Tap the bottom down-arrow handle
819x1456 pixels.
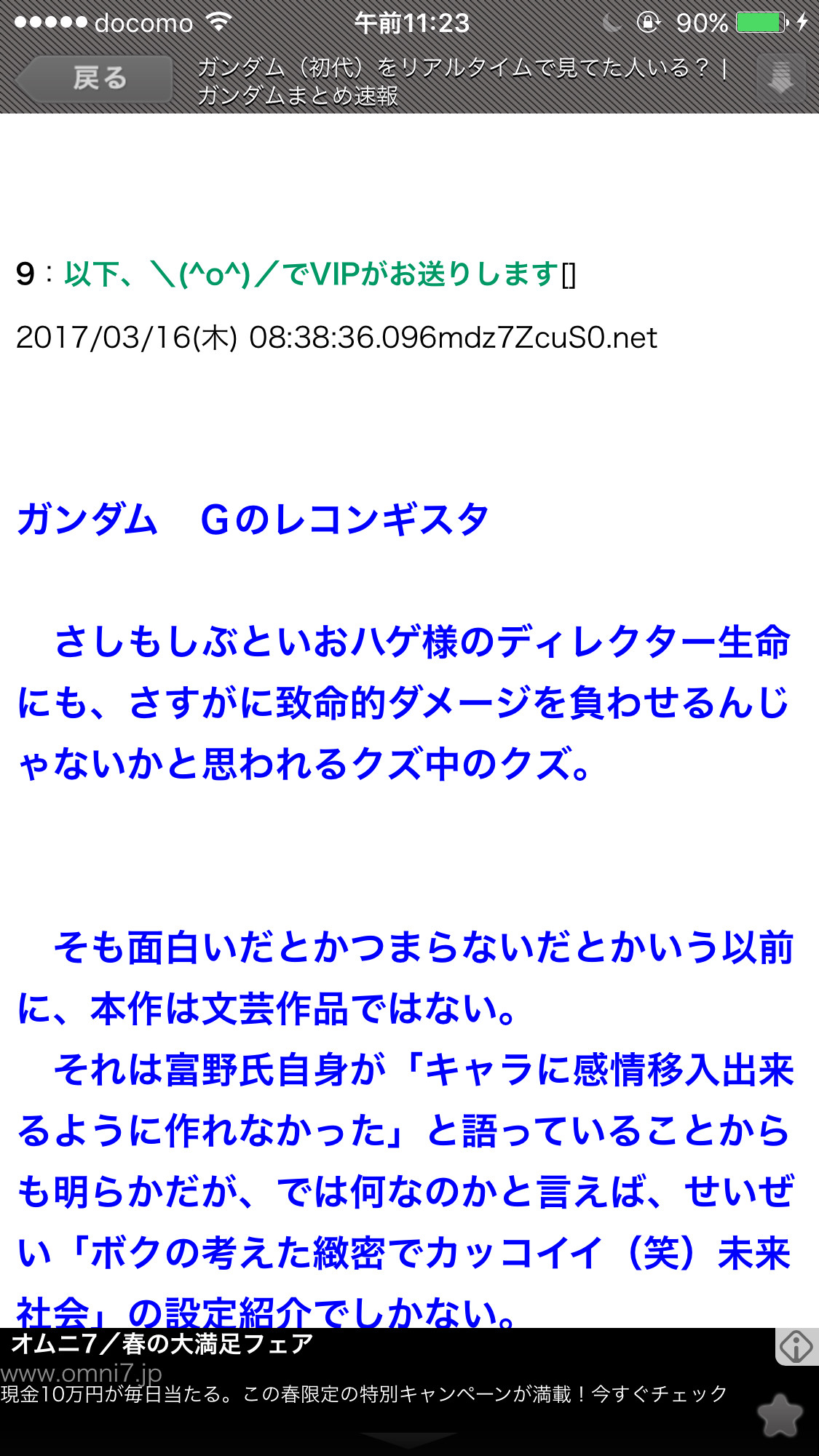click(408, 1440)
